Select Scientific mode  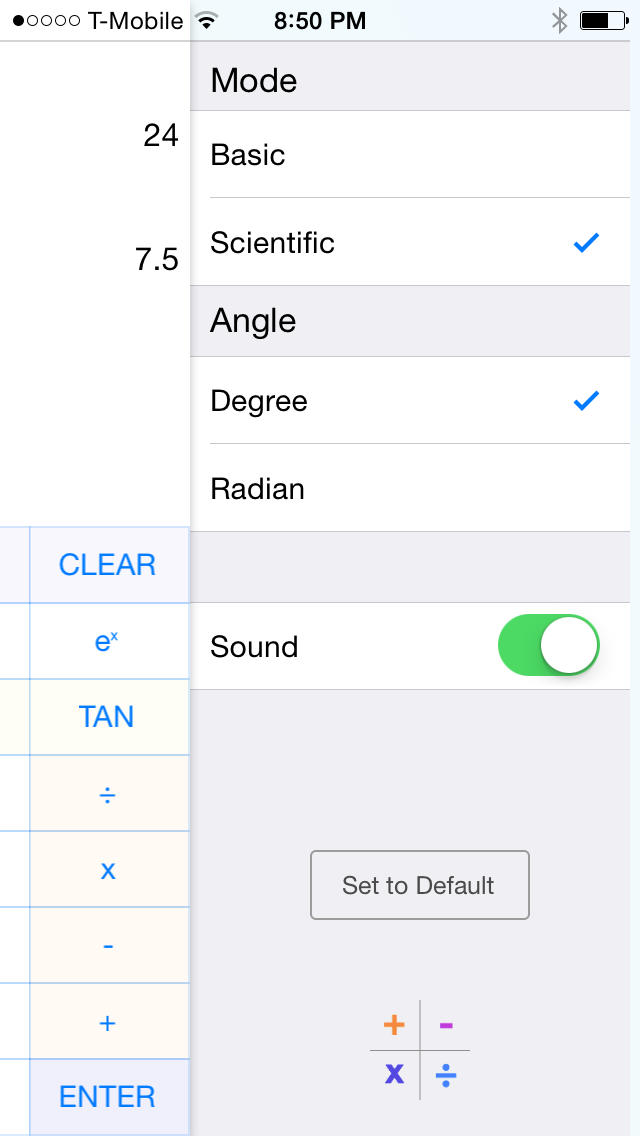pos(410,242)
